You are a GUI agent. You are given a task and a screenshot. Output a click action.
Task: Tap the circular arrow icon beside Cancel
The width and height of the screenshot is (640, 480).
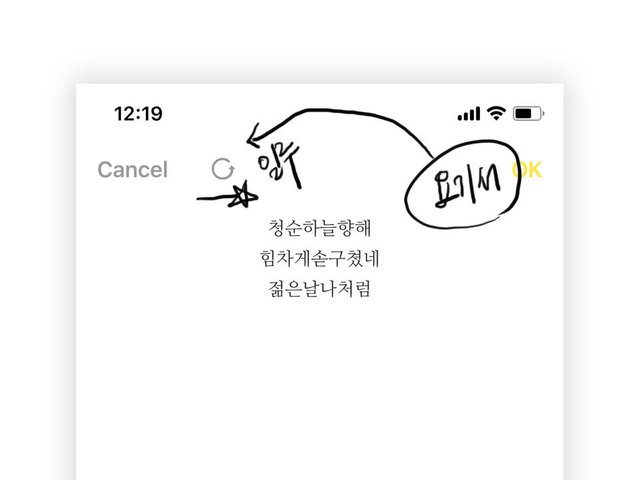[222, 169]
